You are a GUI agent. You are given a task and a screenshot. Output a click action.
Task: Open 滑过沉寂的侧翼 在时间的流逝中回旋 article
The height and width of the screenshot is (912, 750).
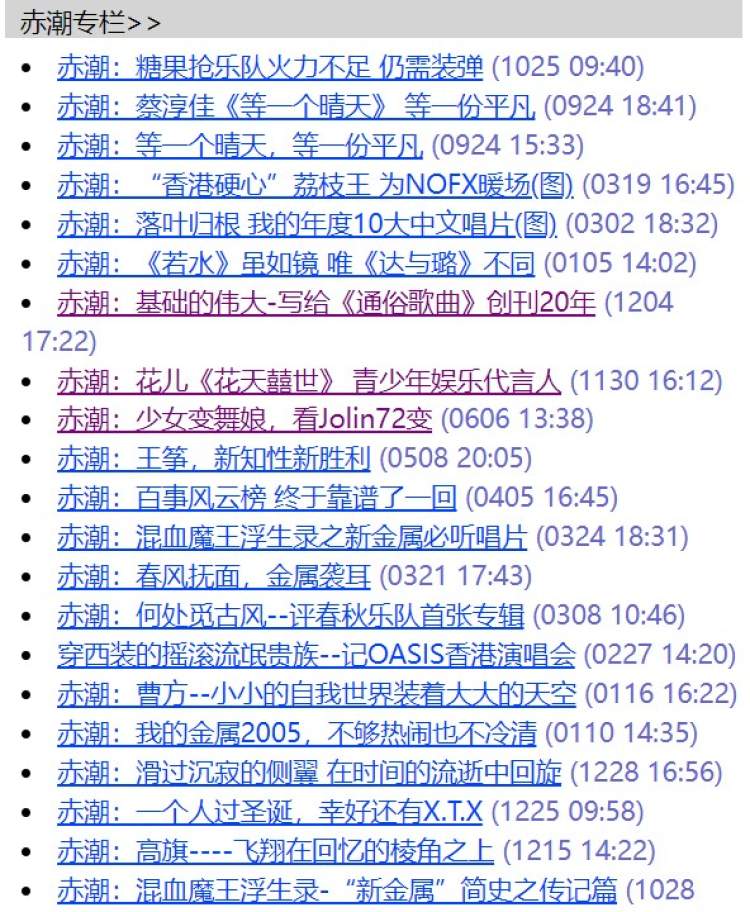click(x=309, y=771)
